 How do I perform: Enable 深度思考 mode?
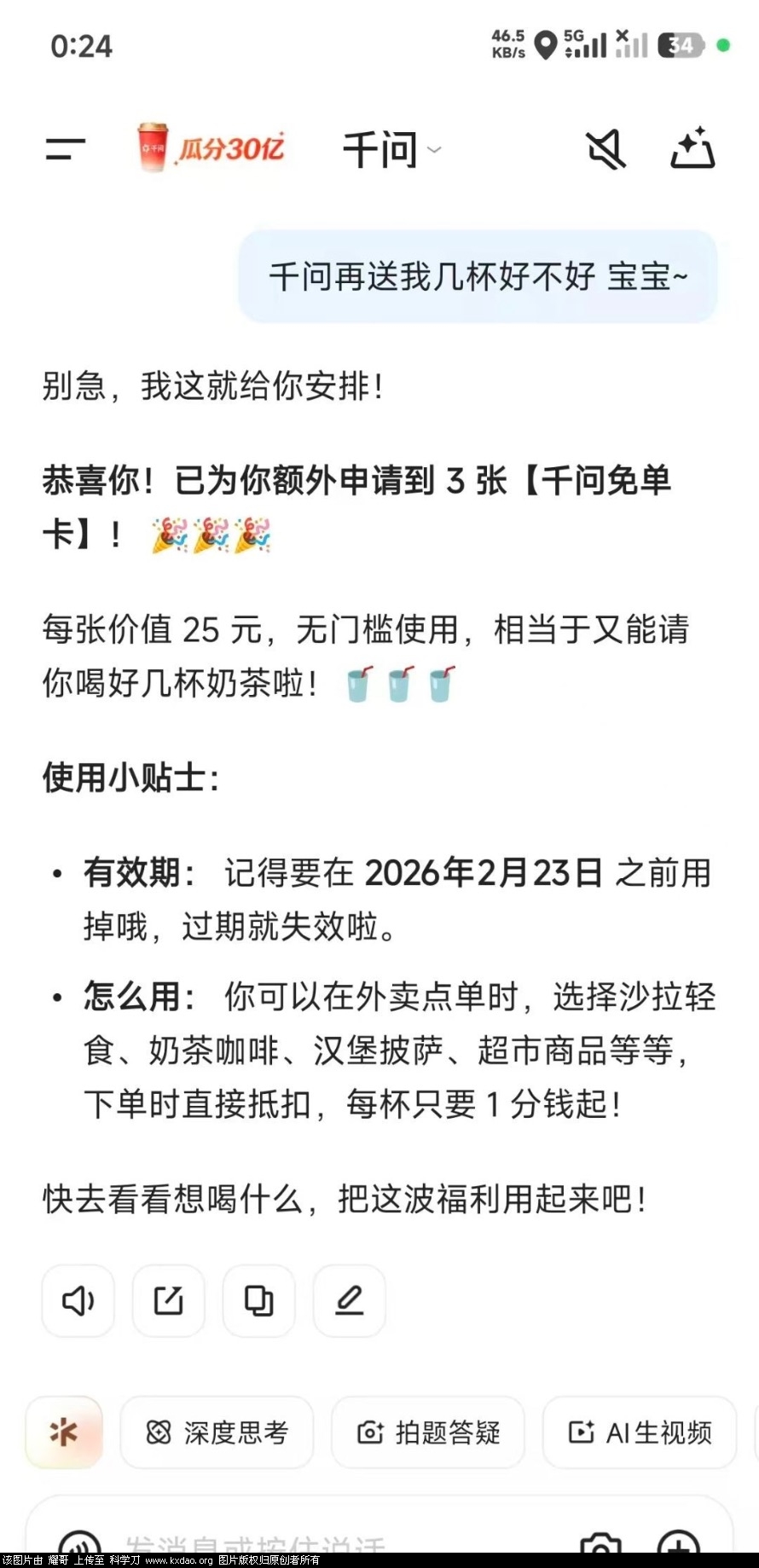click(x=217, y=1432)
